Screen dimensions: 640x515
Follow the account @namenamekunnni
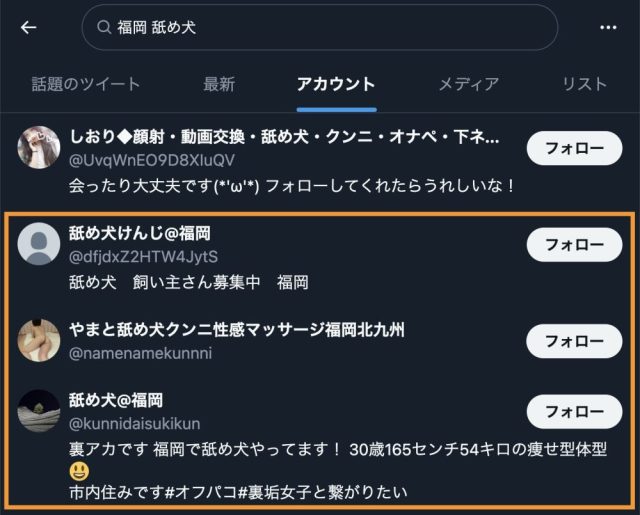tap(574, 341)
